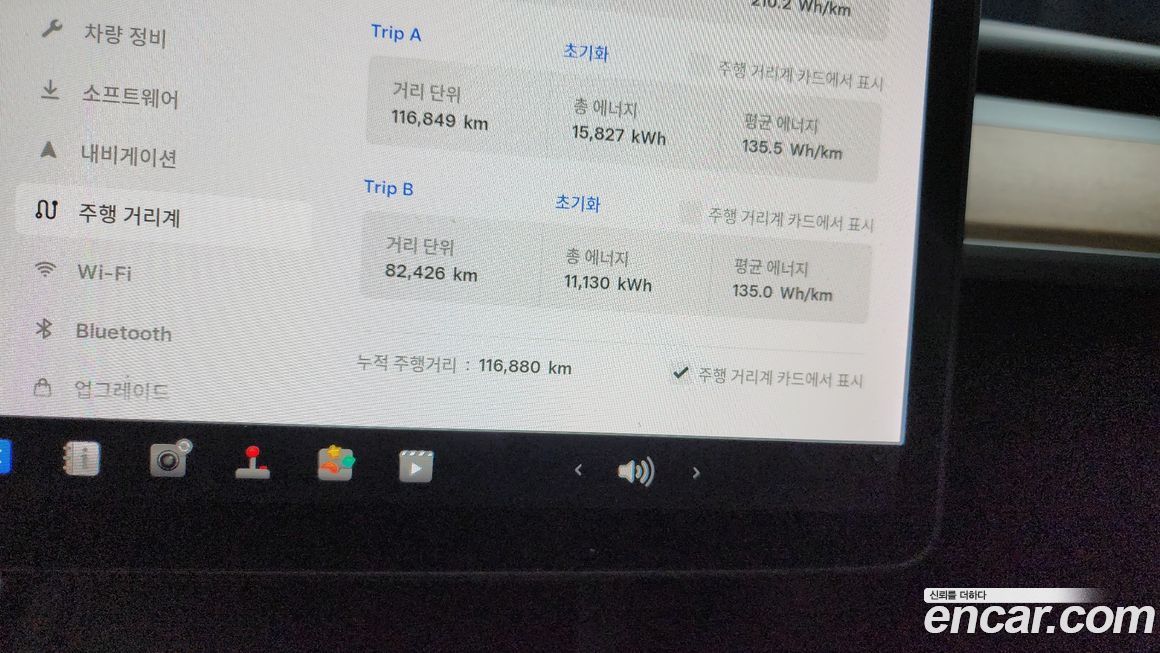Go to 내비게이션 settings
The width and height of the screenshot is (1160, 653).
point(128,156)
